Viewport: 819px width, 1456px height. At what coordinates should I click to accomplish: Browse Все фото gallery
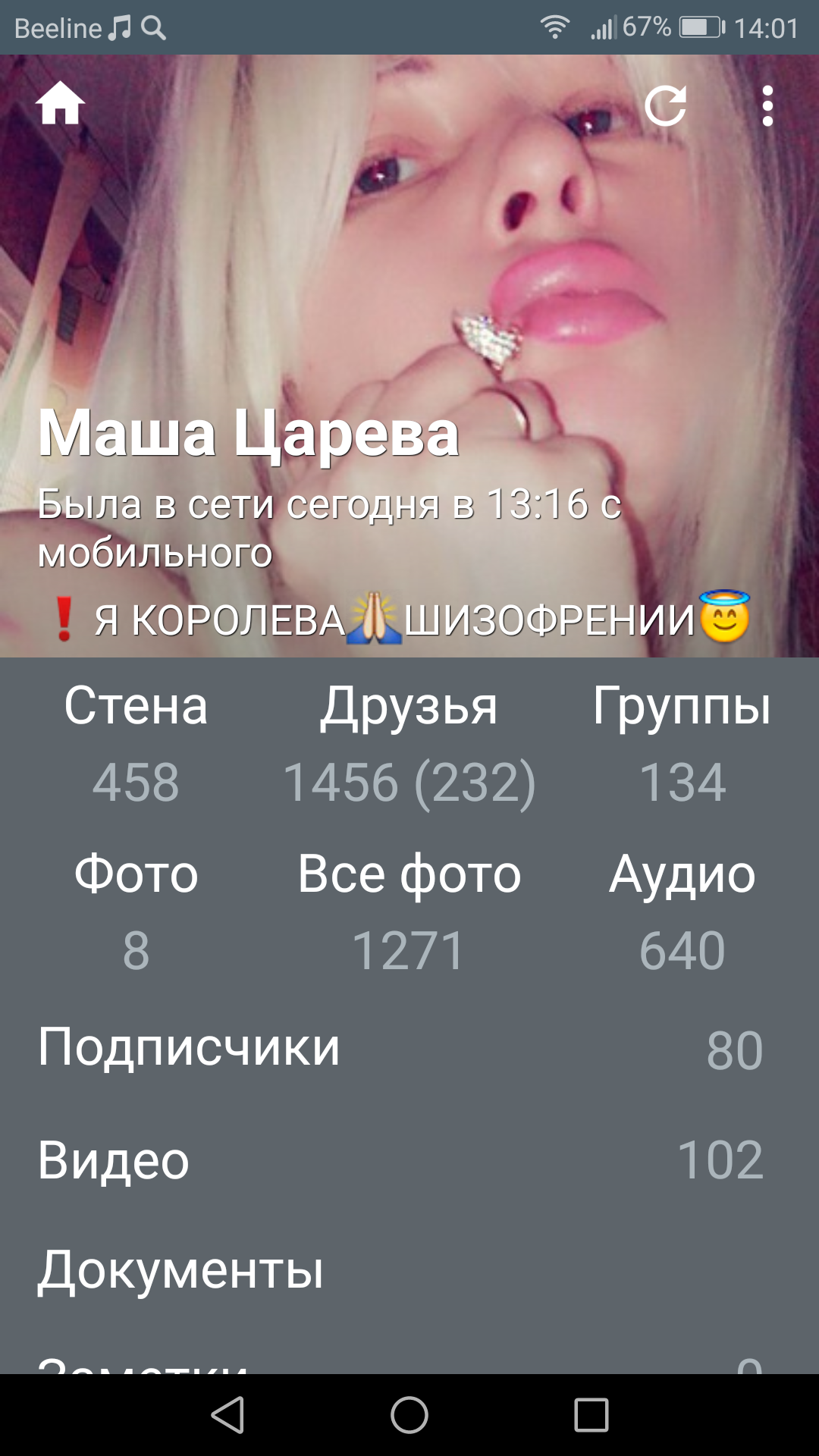(409, 910)
